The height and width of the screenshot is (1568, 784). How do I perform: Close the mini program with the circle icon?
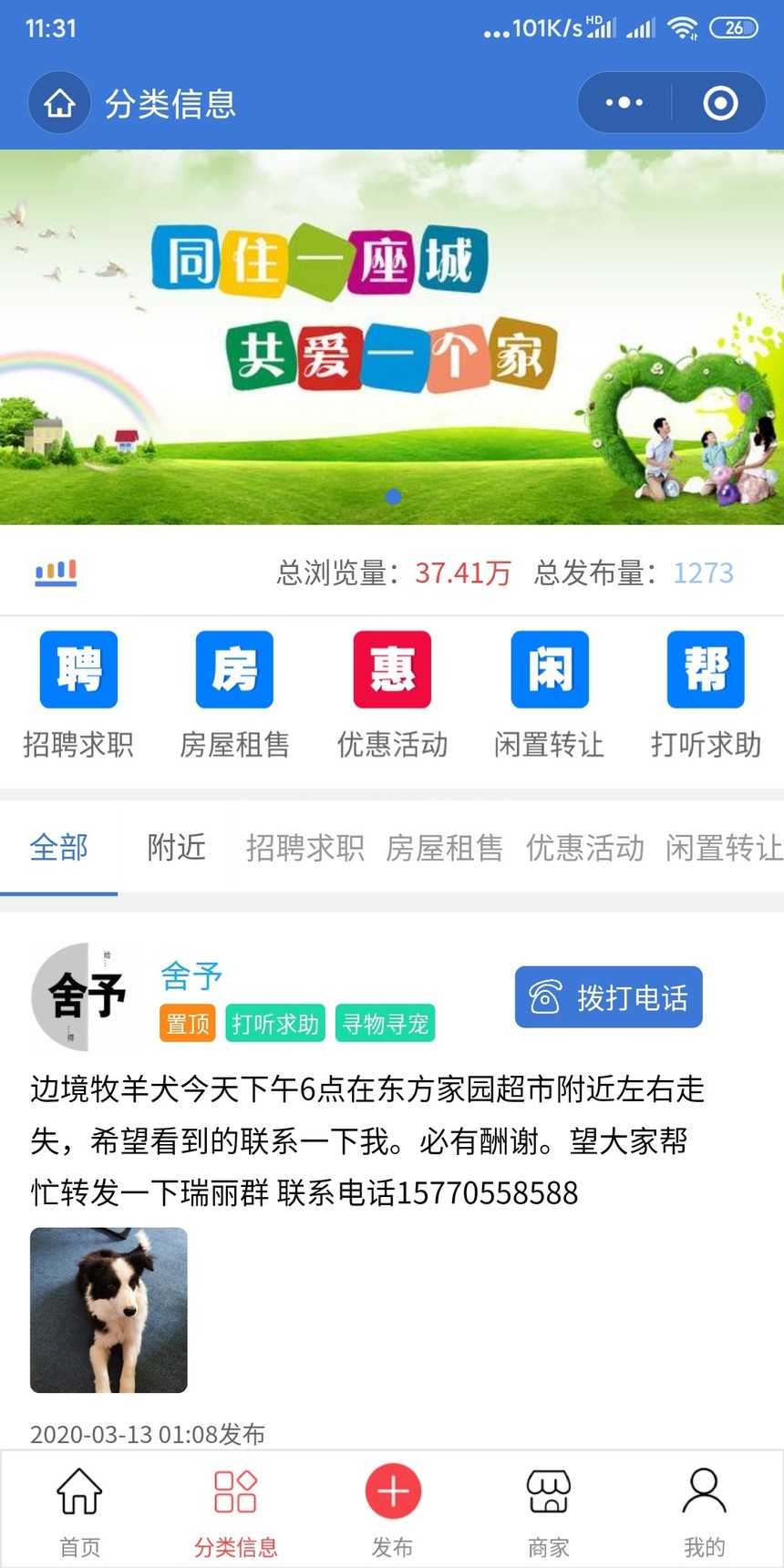pos(720,103)
